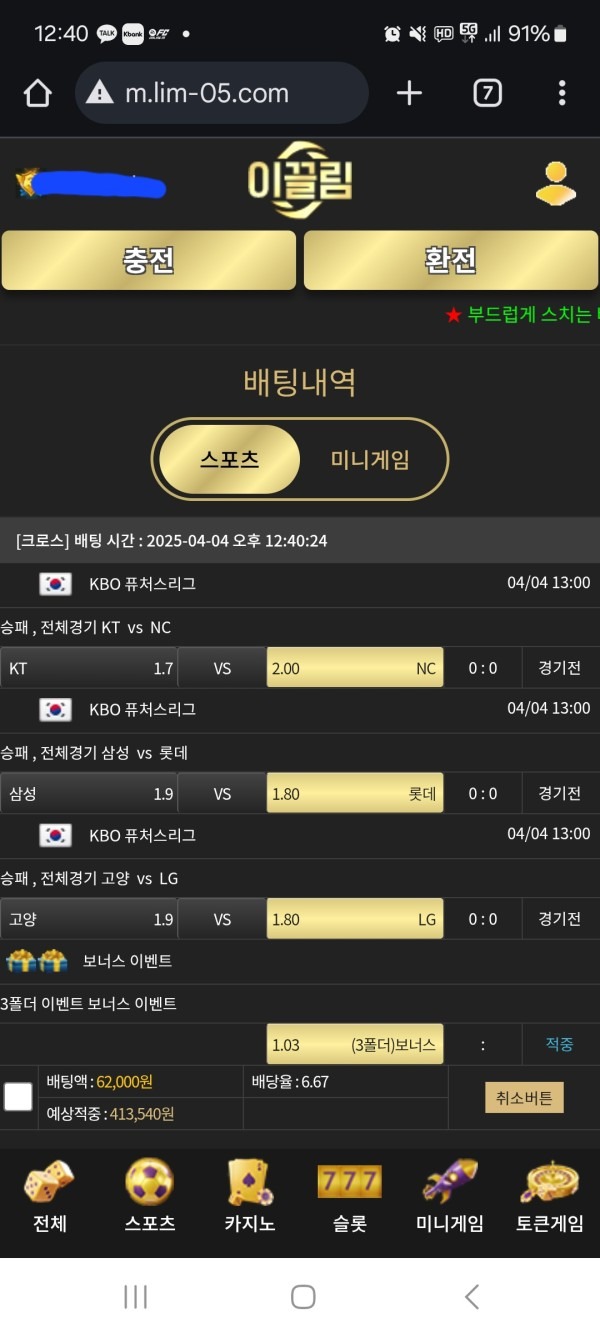Open the browser overflow menu
This screenshot has height=1333, width=600.
click(x=562, y=93)
